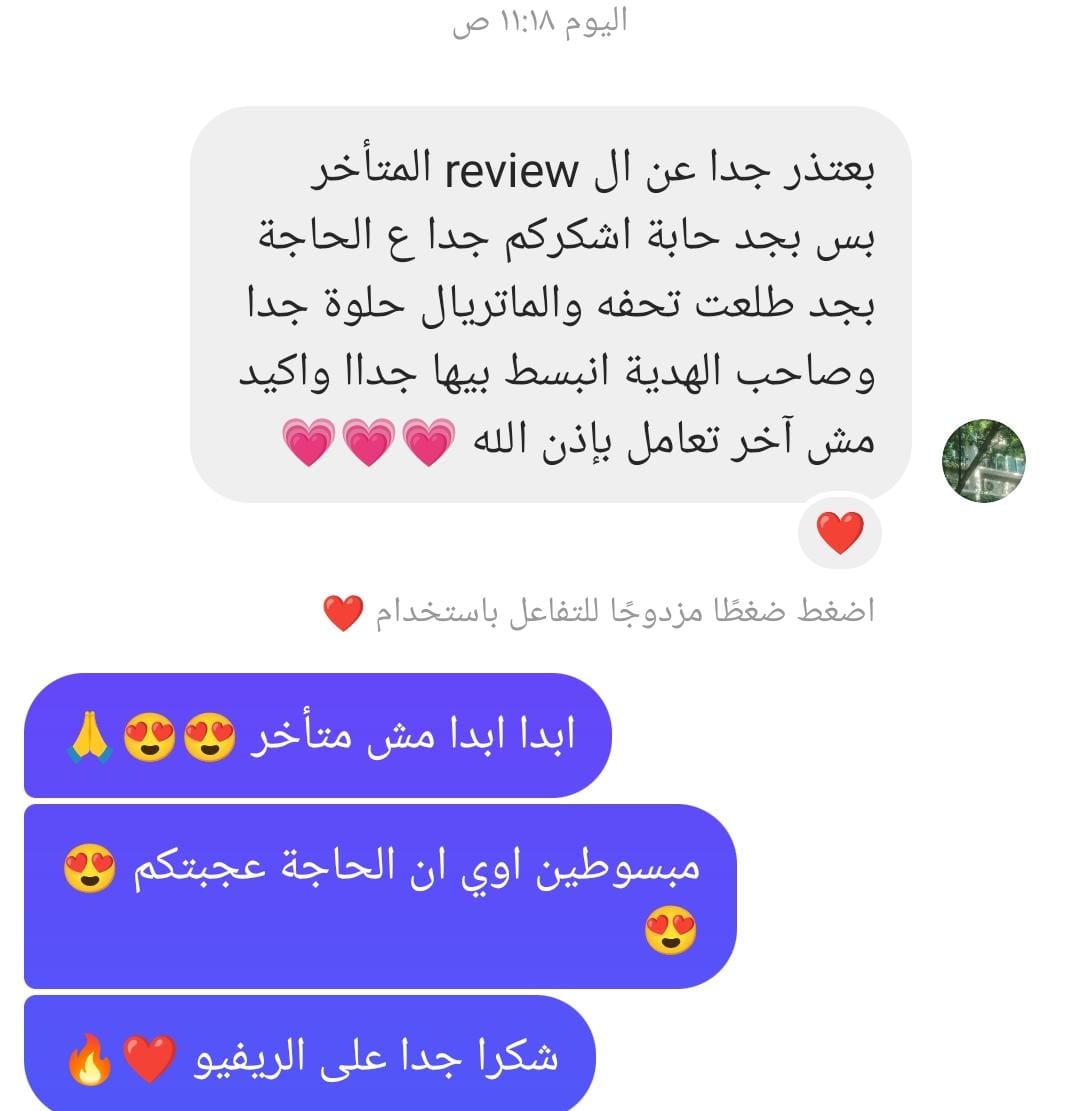Viewport: 1080px width, 1111px height.
Task: Open the sender's profile picture
Action: 984,461
